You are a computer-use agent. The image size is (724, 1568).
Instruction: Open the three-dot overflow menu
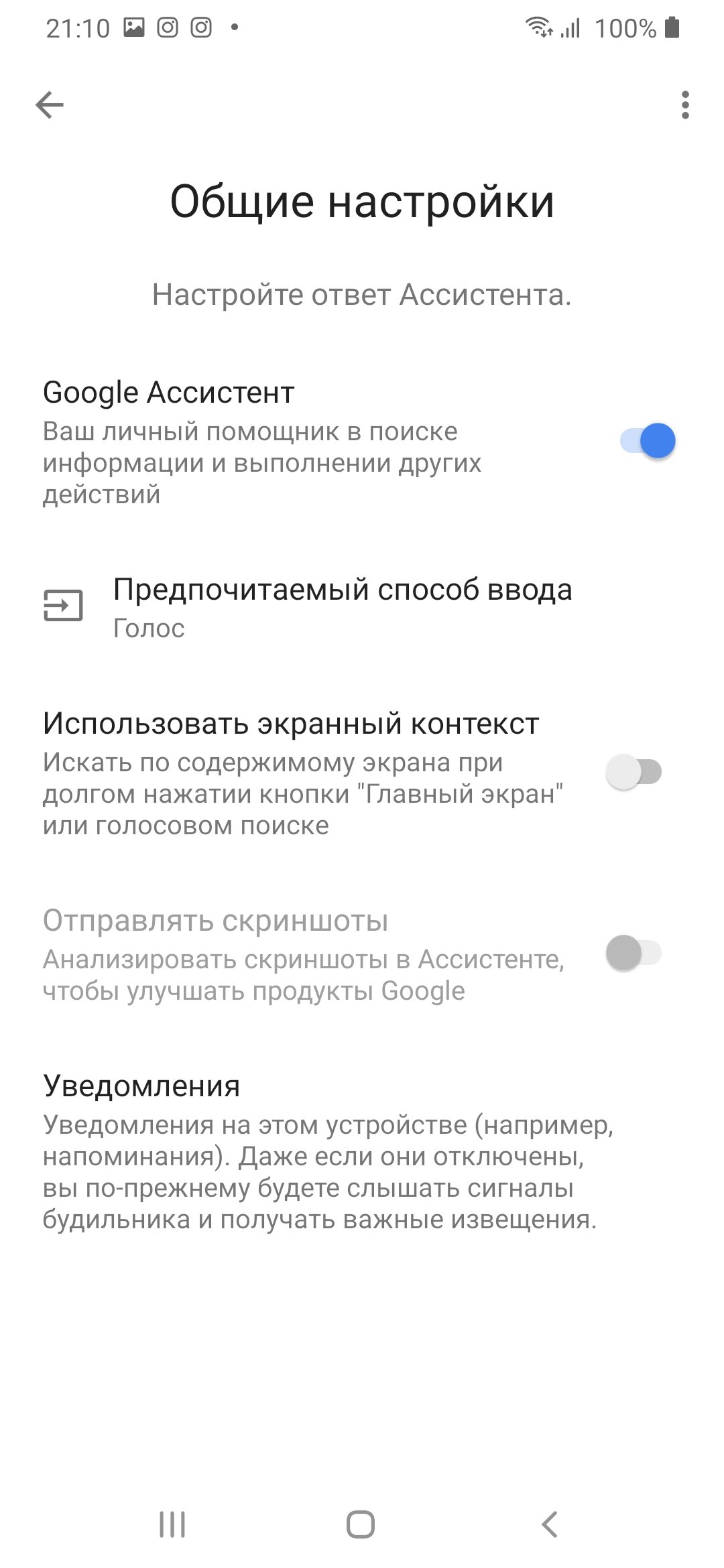coord(684,105)
